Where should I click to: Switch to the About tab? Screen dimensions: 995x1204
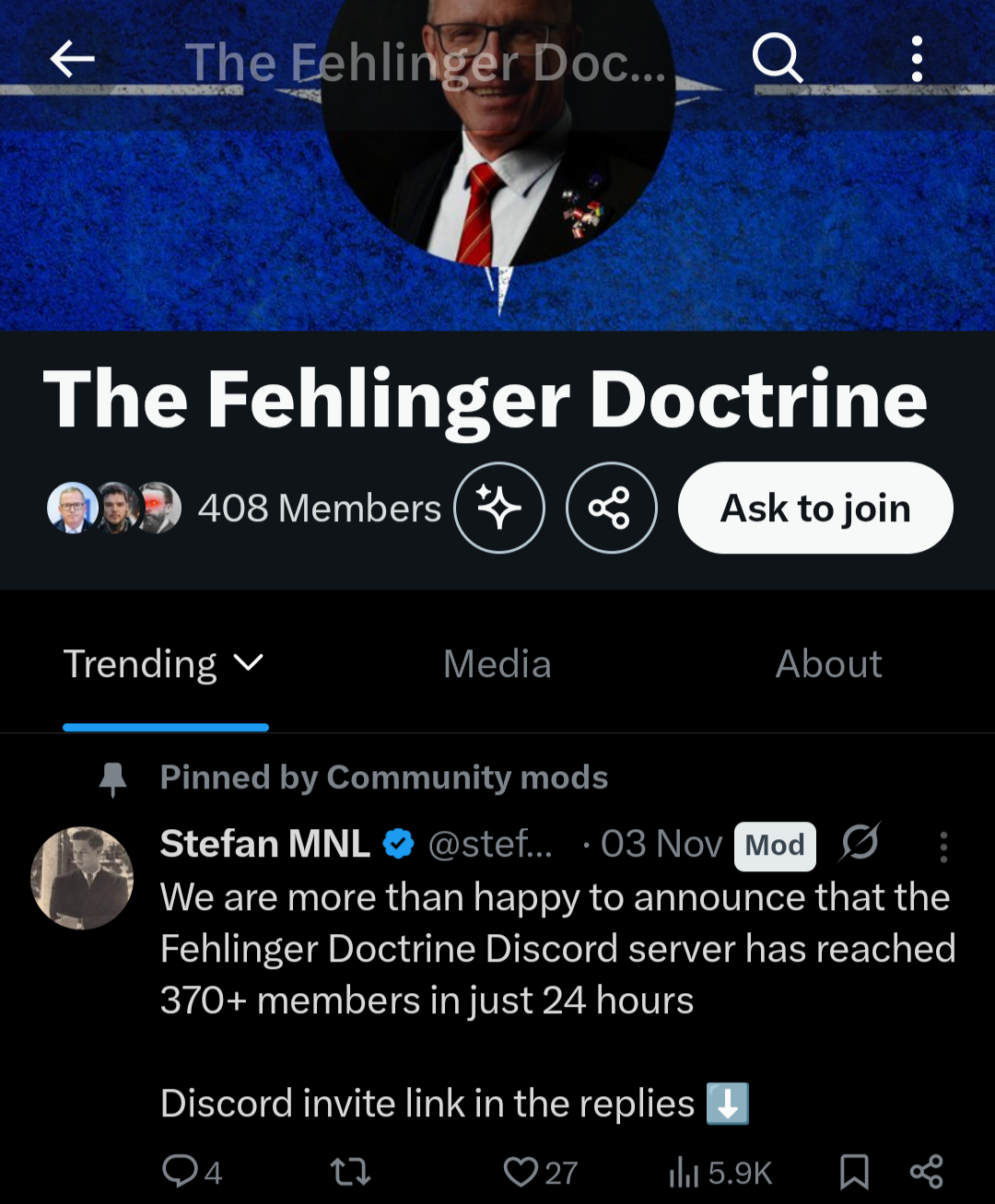point(828,664)
